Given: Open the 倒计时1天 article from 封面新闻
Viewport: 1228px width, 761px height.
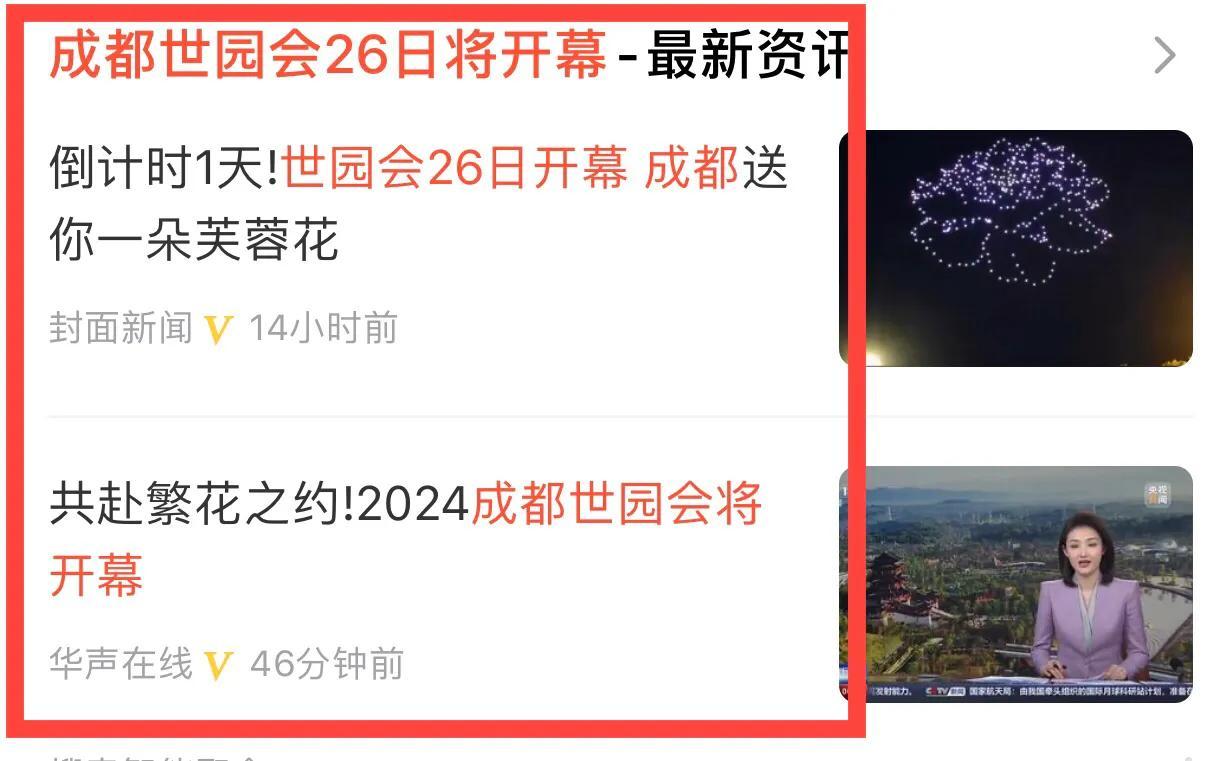Looking at the screenshot, I should [418, 204].
